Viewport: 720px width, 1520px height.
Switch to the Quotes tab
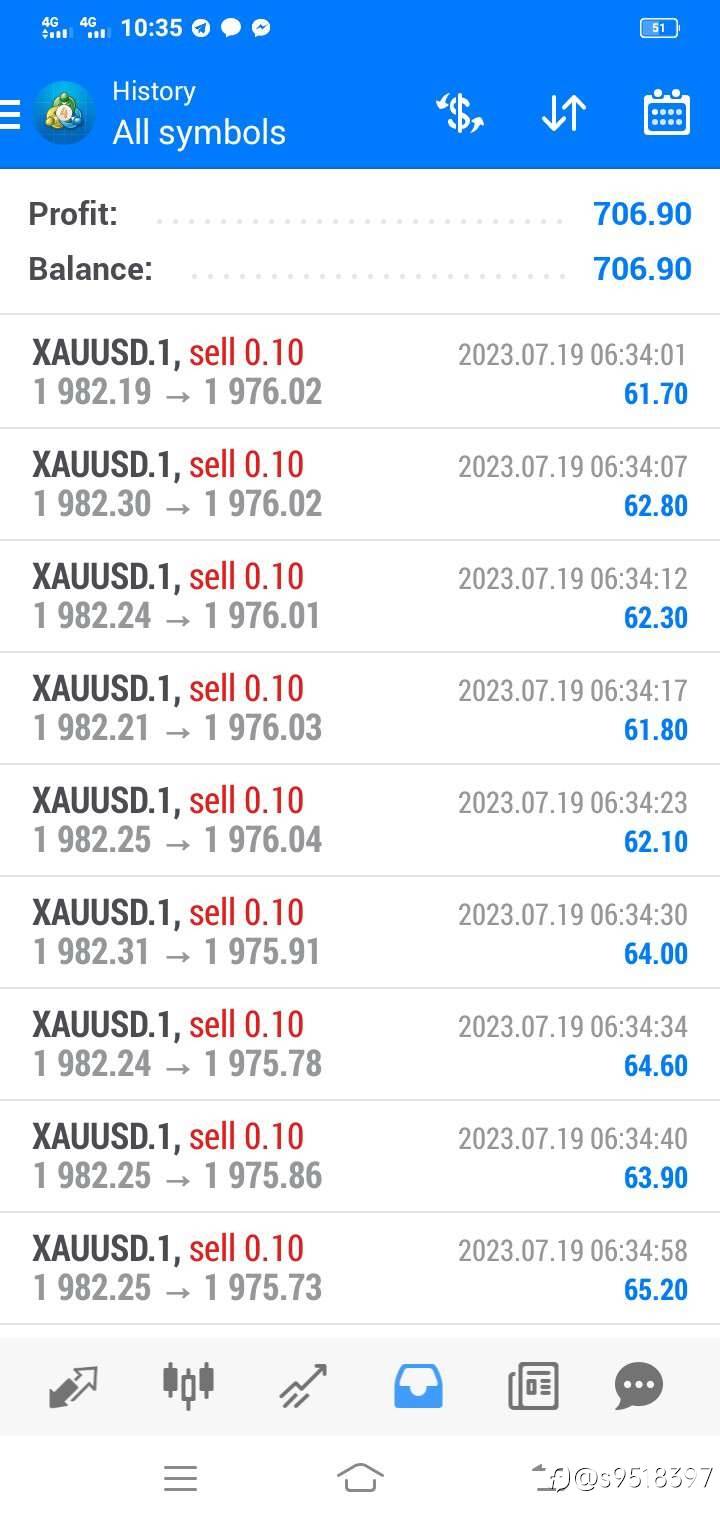74,1386
